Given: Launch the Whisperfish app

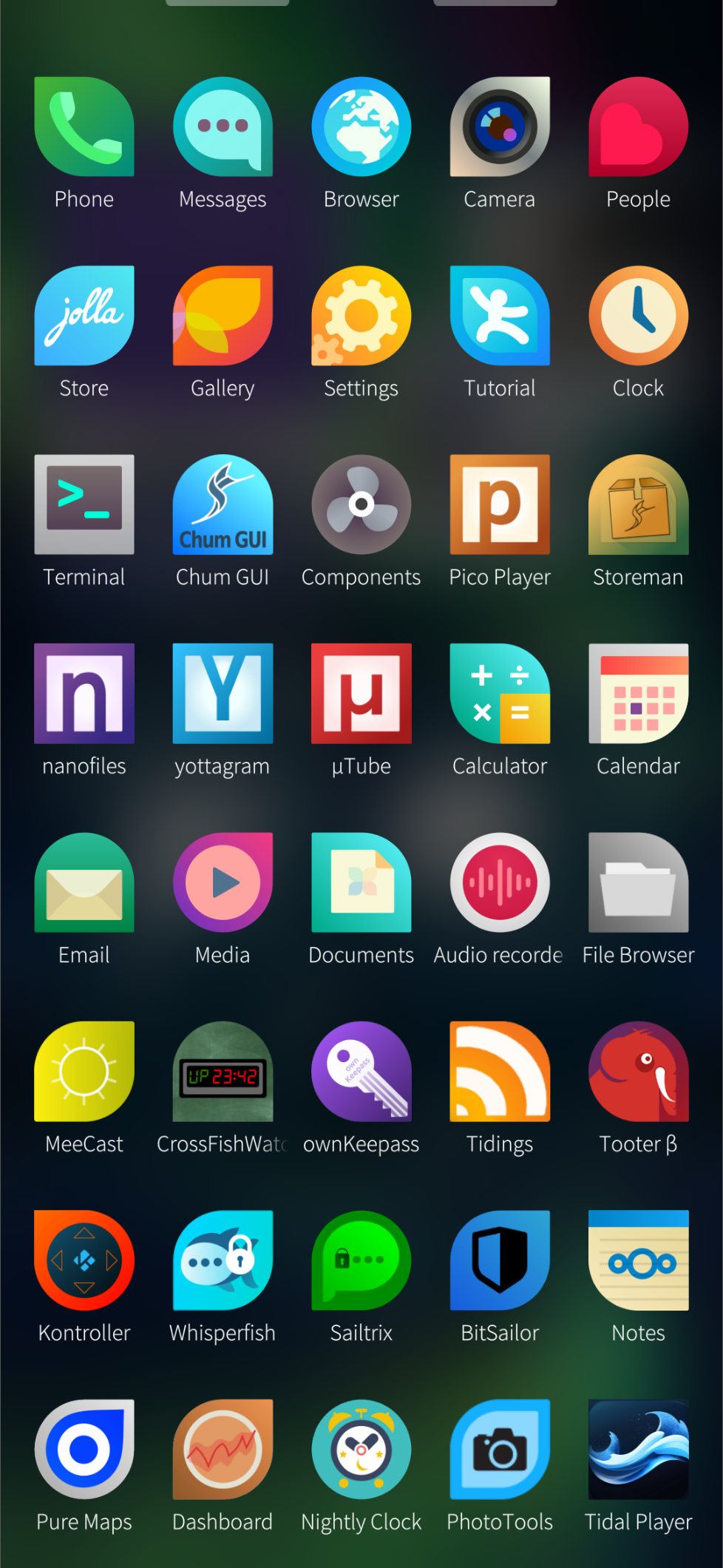Looking at the screenshot, I should [x=223, y=1260].
